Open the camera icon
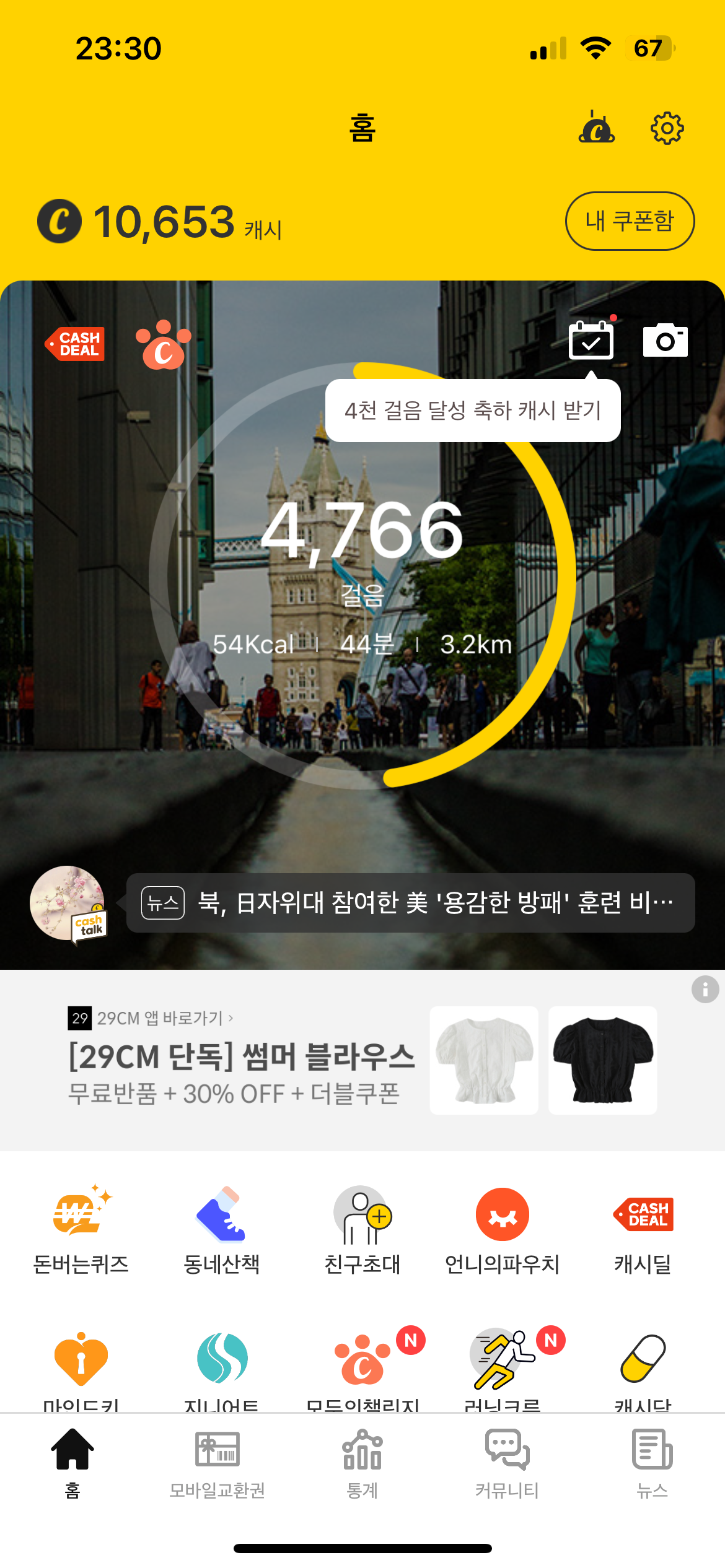725x1568 pixels. coord(666,341)
